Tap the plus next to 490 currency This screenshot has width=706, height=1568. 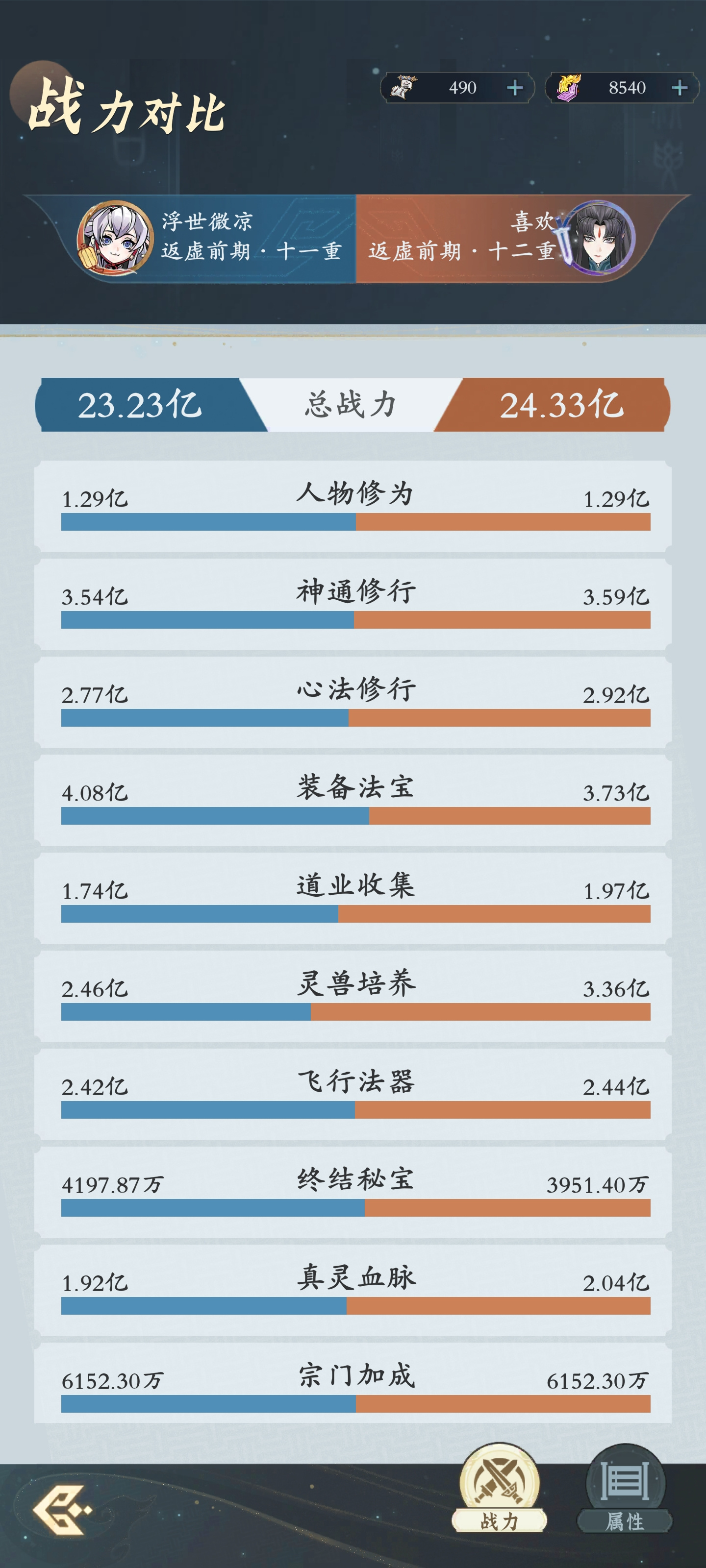(x=515, y=88)
